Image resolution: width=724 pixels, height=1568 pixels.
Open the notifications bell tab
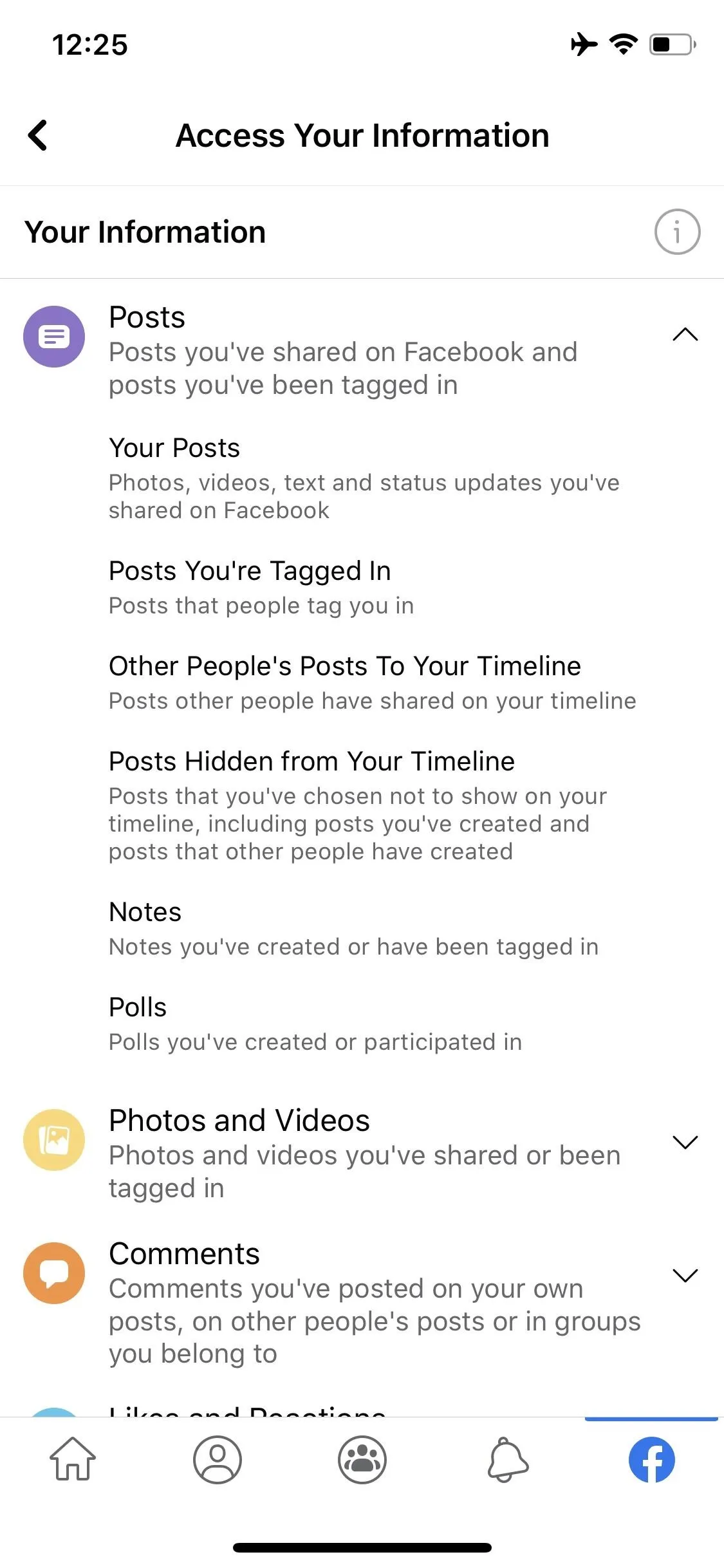[x=508, y=1459]
